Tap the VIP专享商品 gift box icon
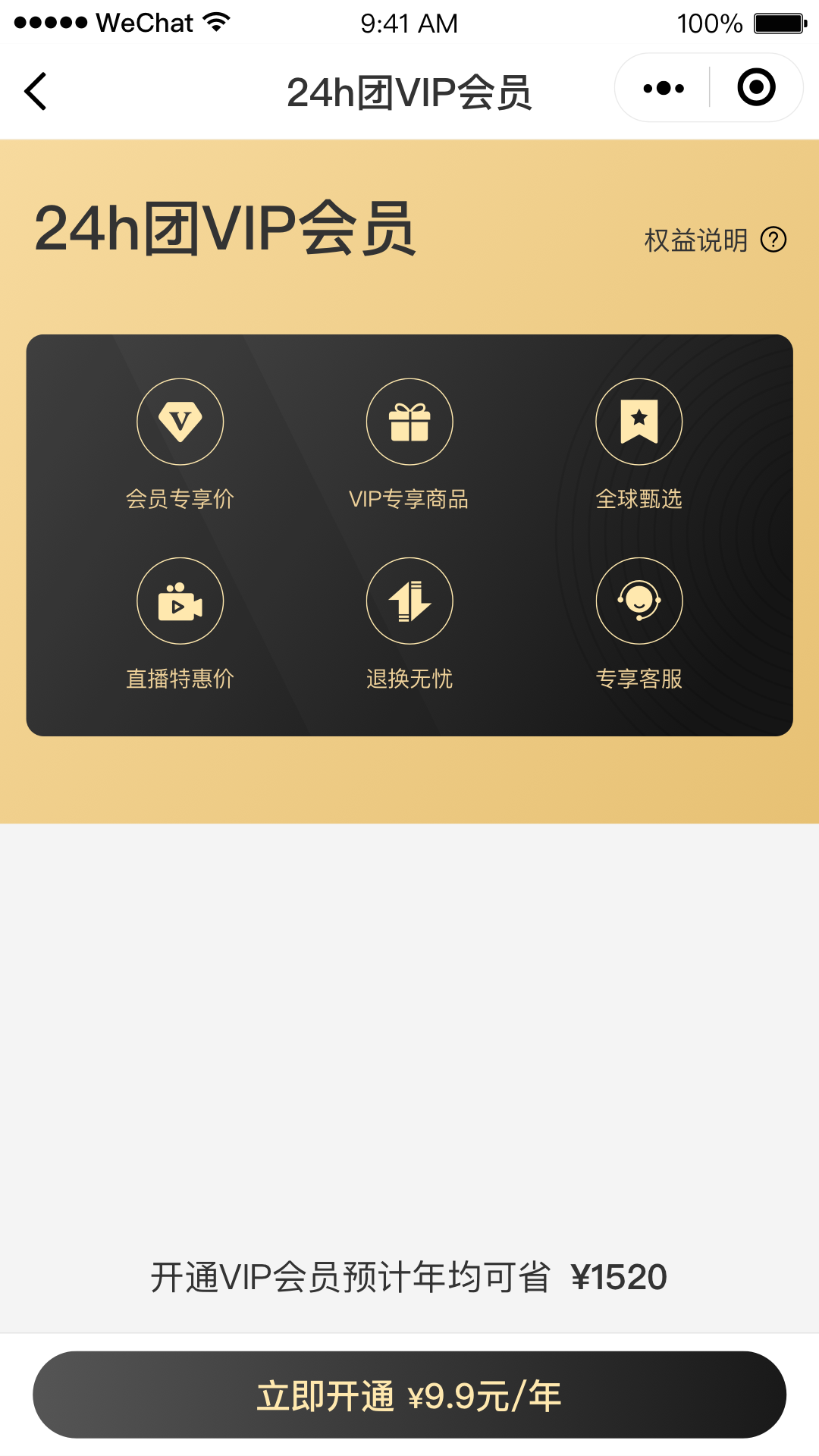819x1456 pixels. tap(409, 422)
